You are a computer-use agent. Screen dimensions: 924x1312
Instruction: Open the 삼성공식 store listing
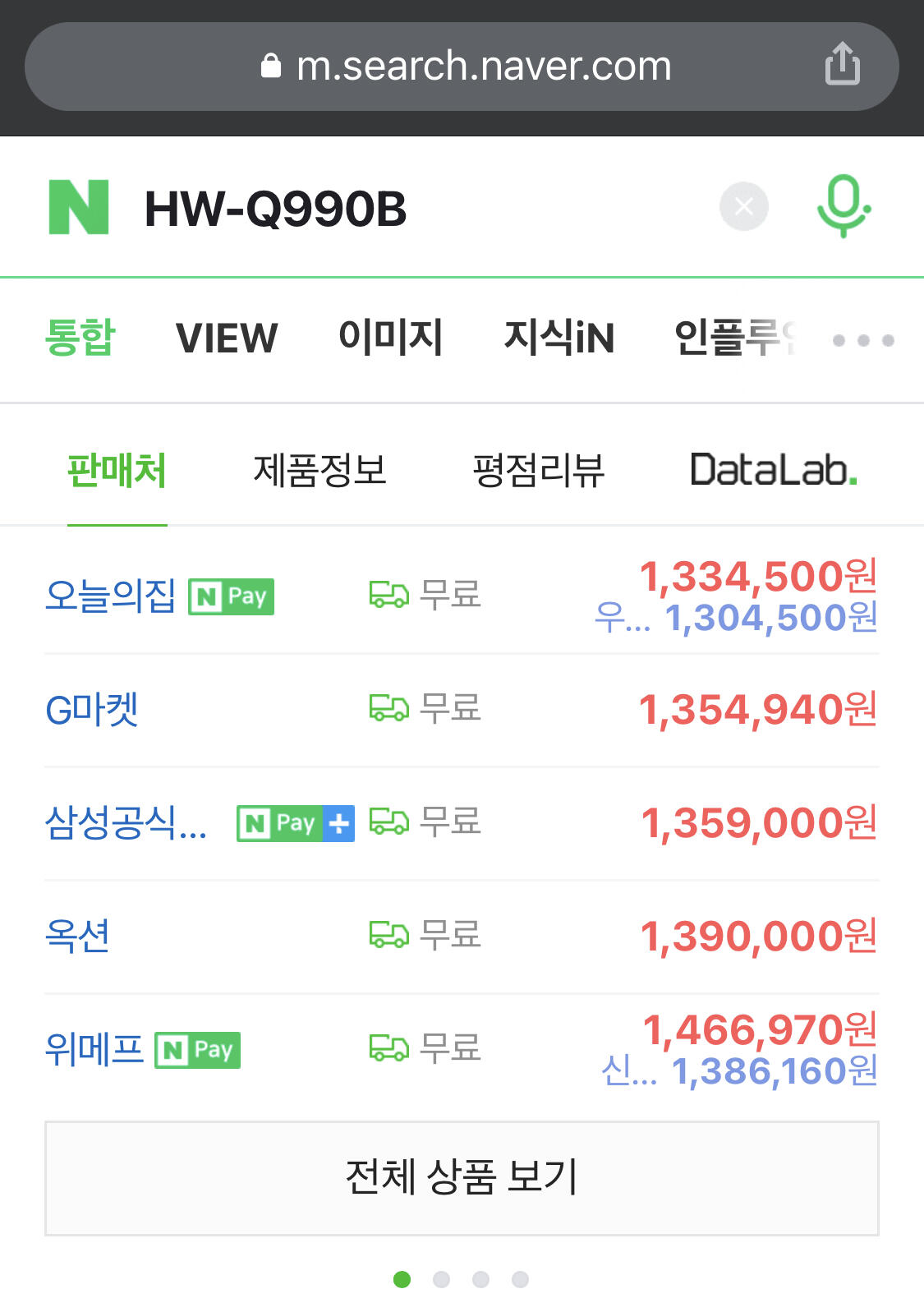[x=462, y=823]
